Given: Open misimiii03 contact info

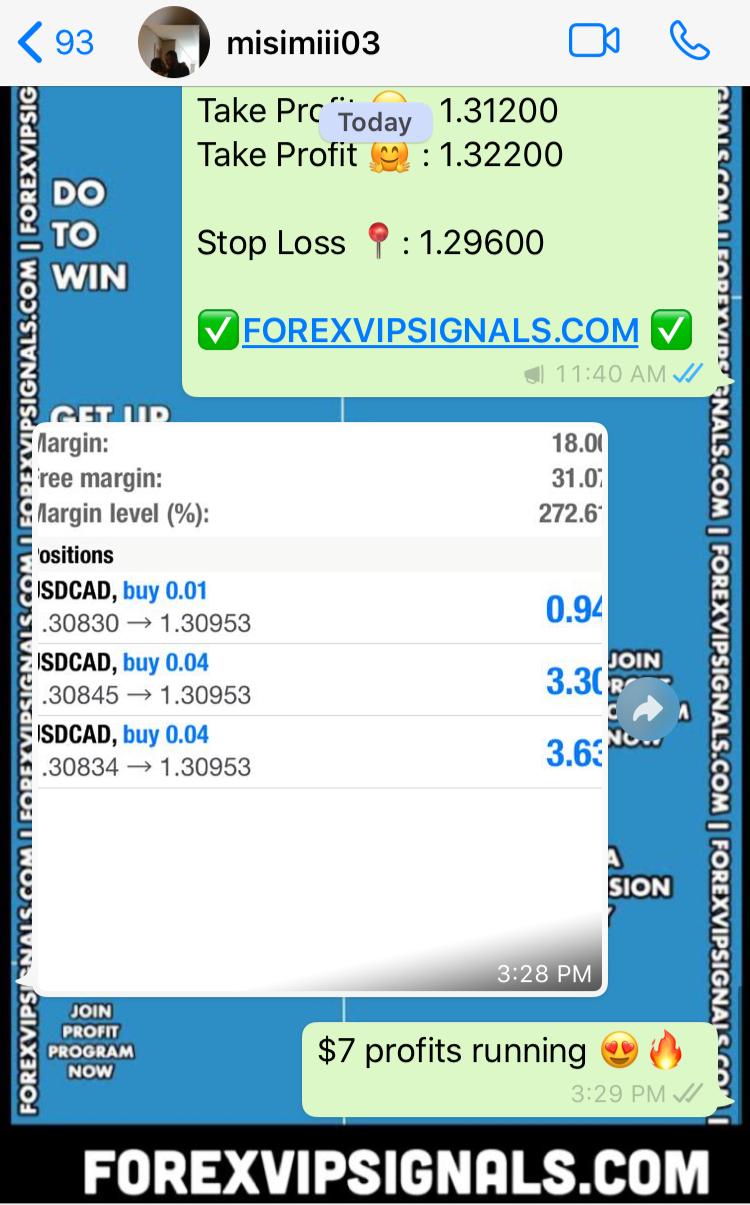Looking at the screenshot, I should click(303, 43).
